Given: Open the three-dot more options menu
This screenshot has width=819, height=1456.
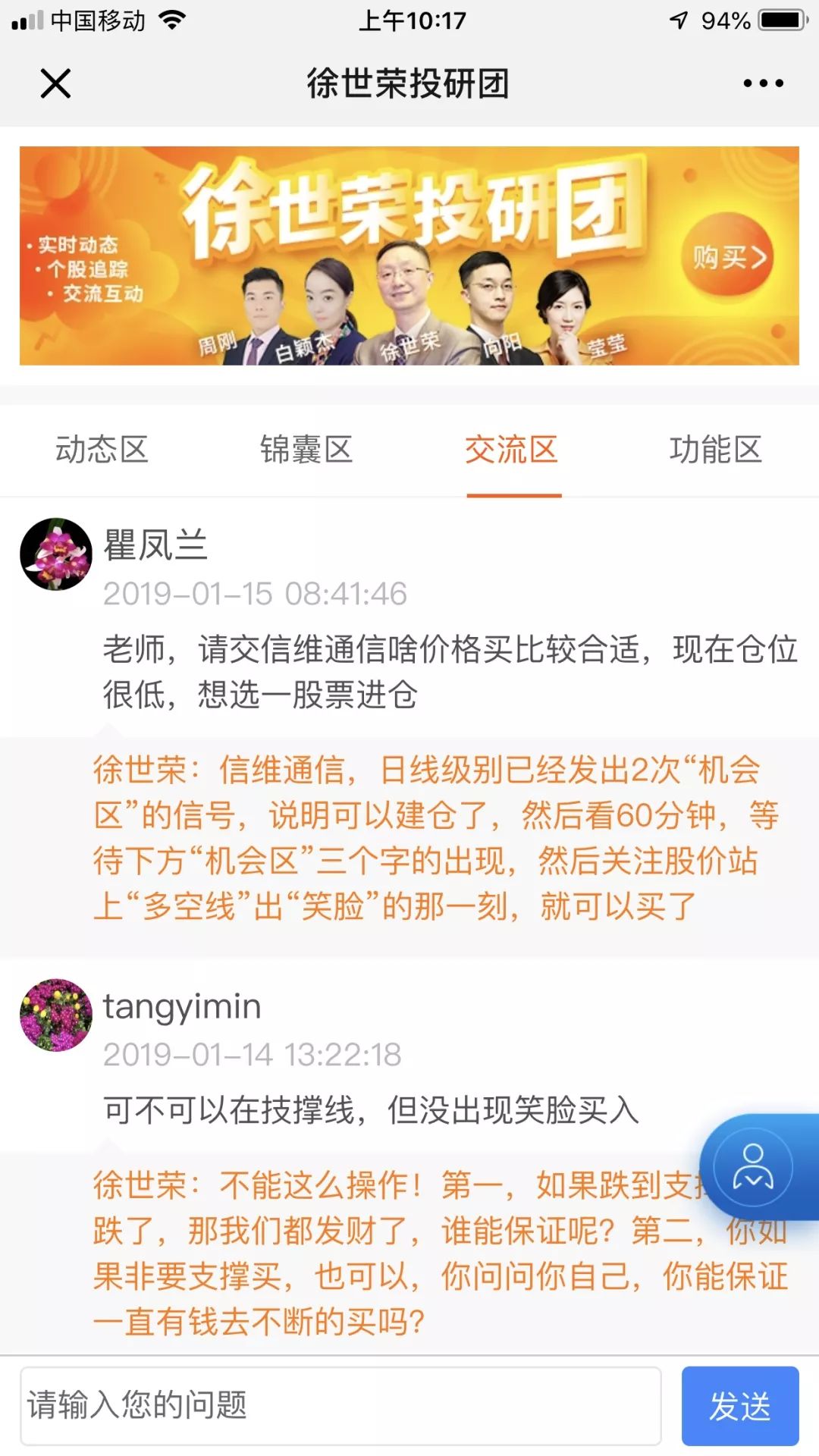Looking at the screenshot, I should click(x=763, y=83).
